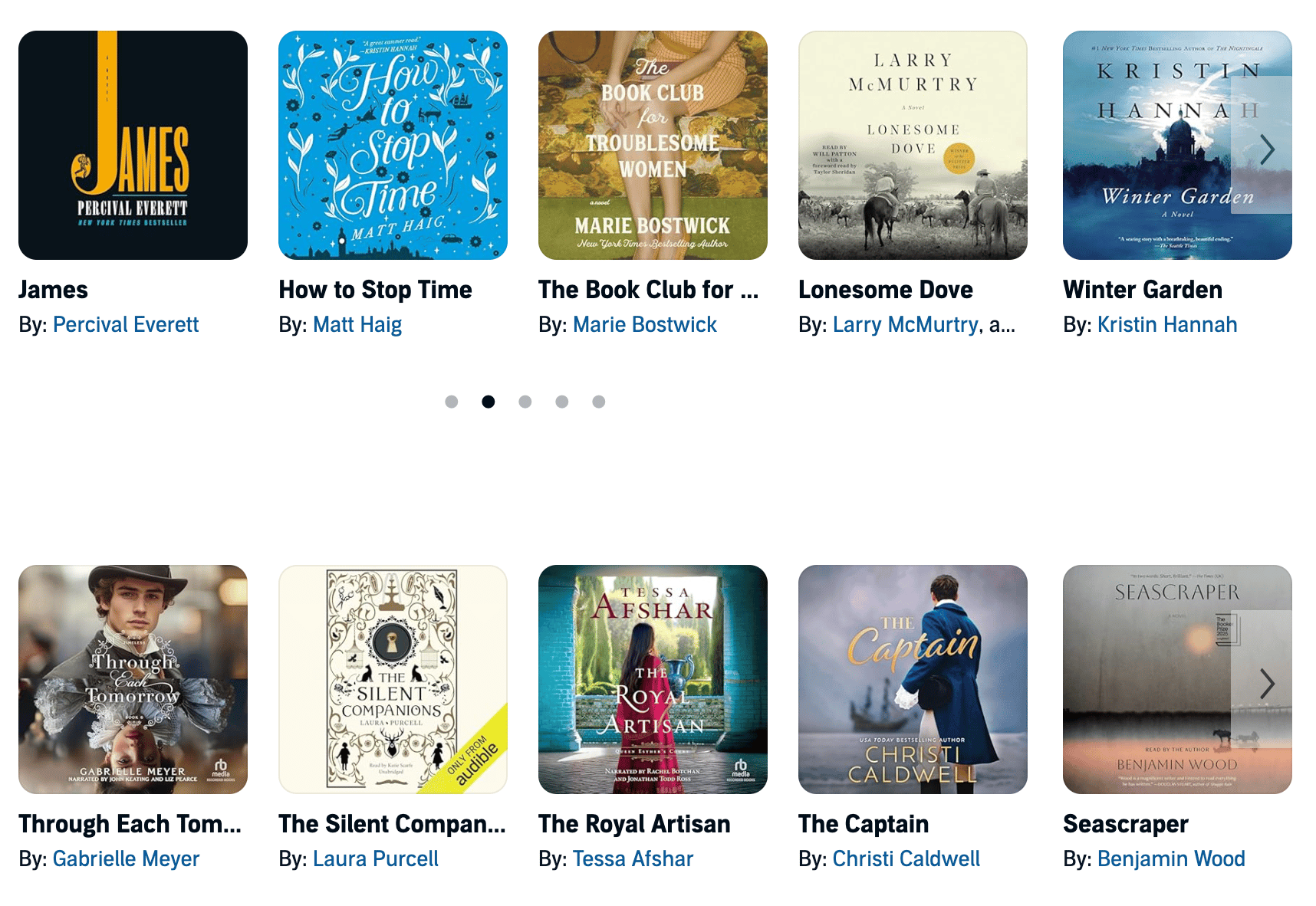
Task: Show next books after Winter Garden
Action: tap(1267, 149)
